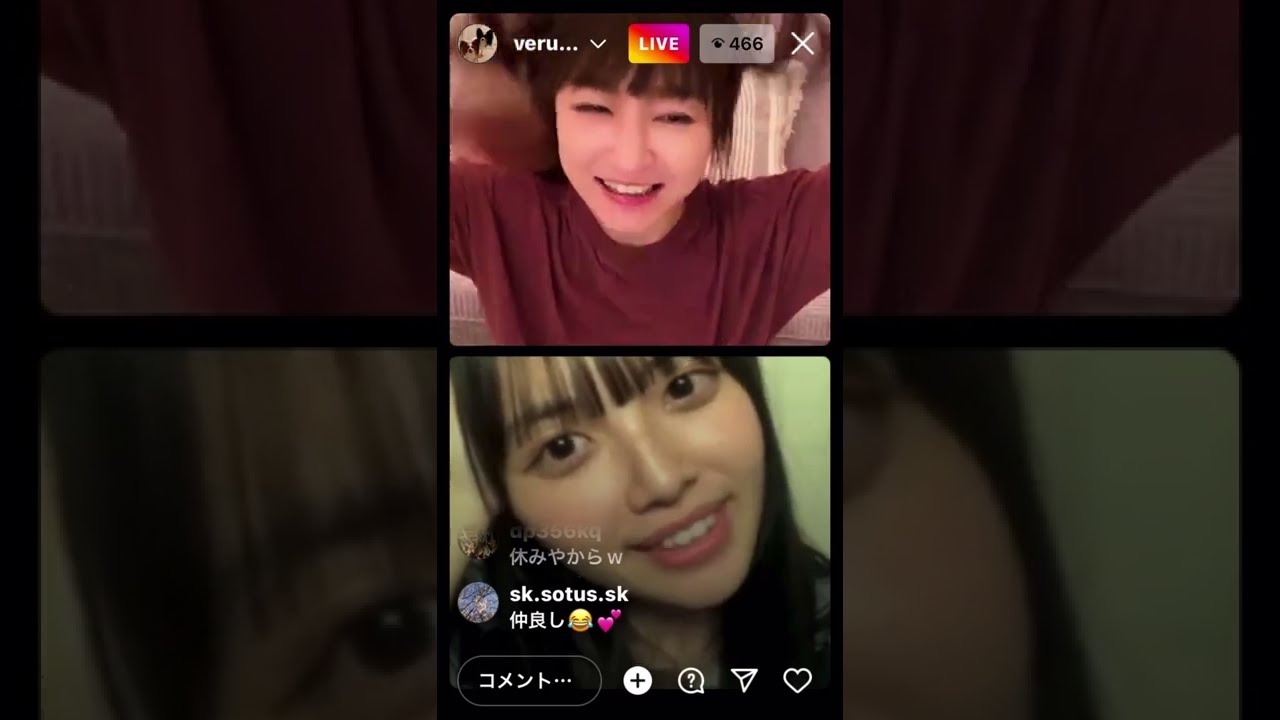Open the host's profile picture

click(x=477, y=43)
